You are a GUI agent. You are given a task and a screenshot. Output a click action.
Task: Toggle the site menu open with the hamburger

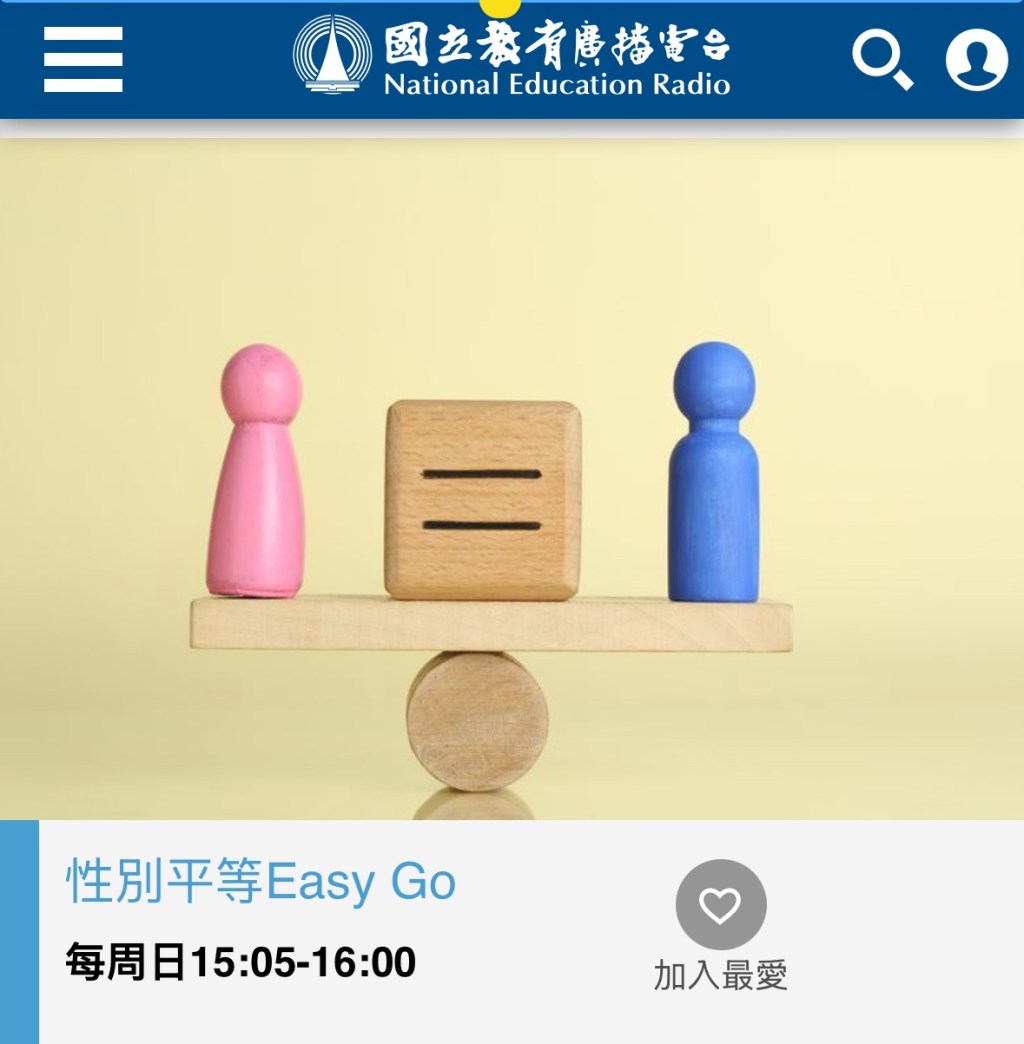pyautogui.click(x=84, y=60)
